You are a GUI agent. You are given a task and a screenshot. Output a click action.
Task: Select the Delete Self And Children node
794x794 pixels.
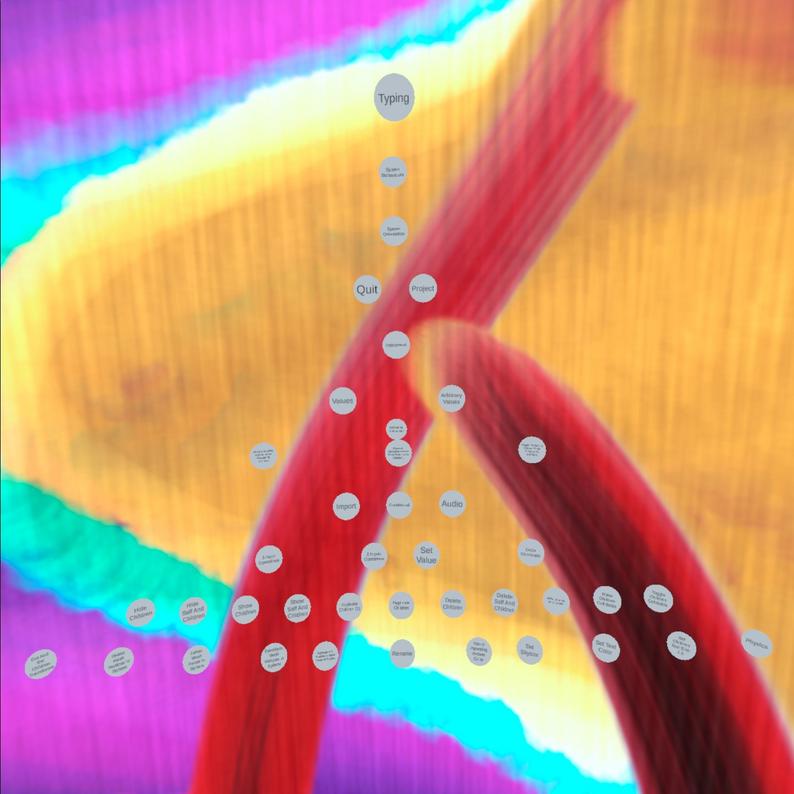505,602
